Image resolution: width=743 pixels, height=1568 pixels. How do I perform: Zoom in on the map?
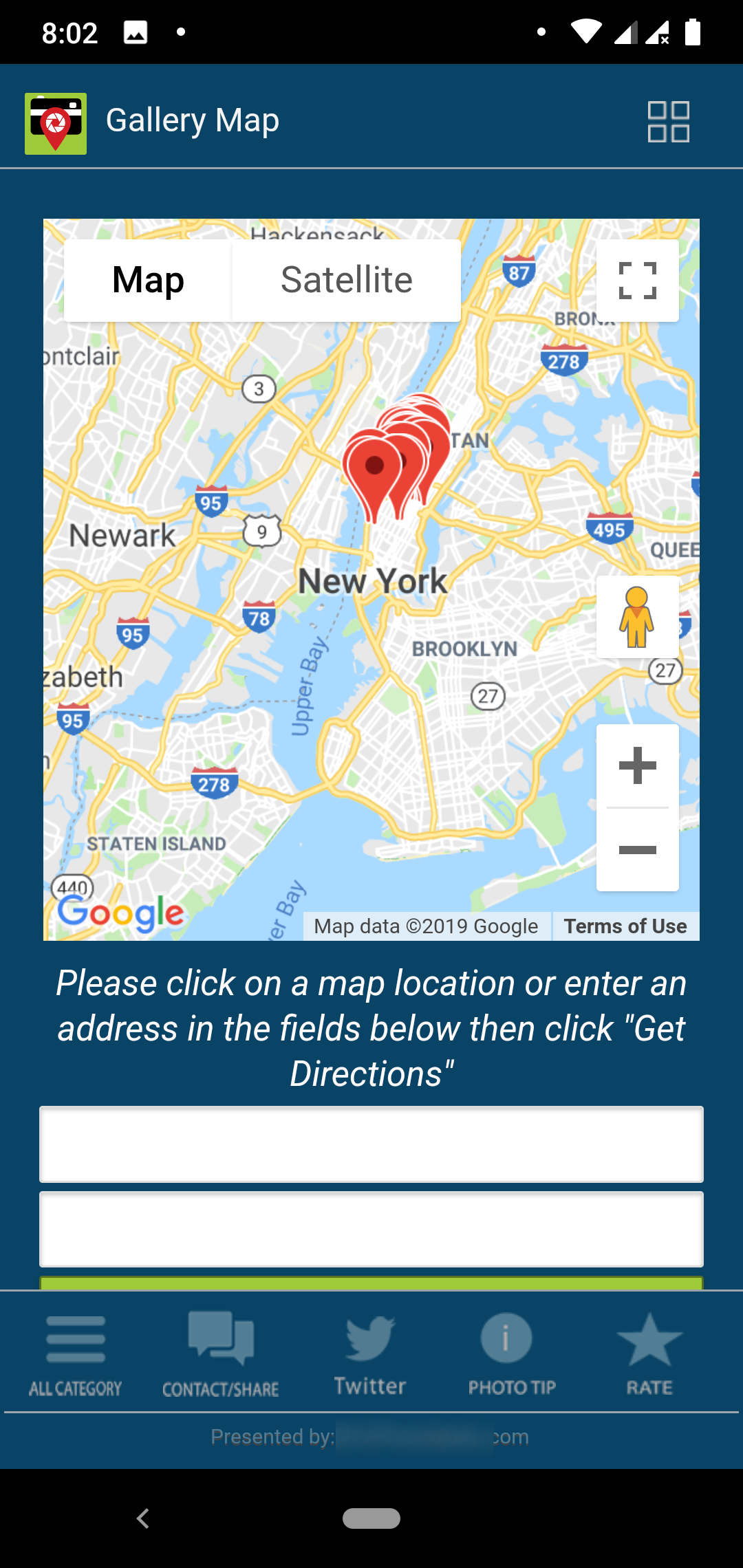(637, 765)
